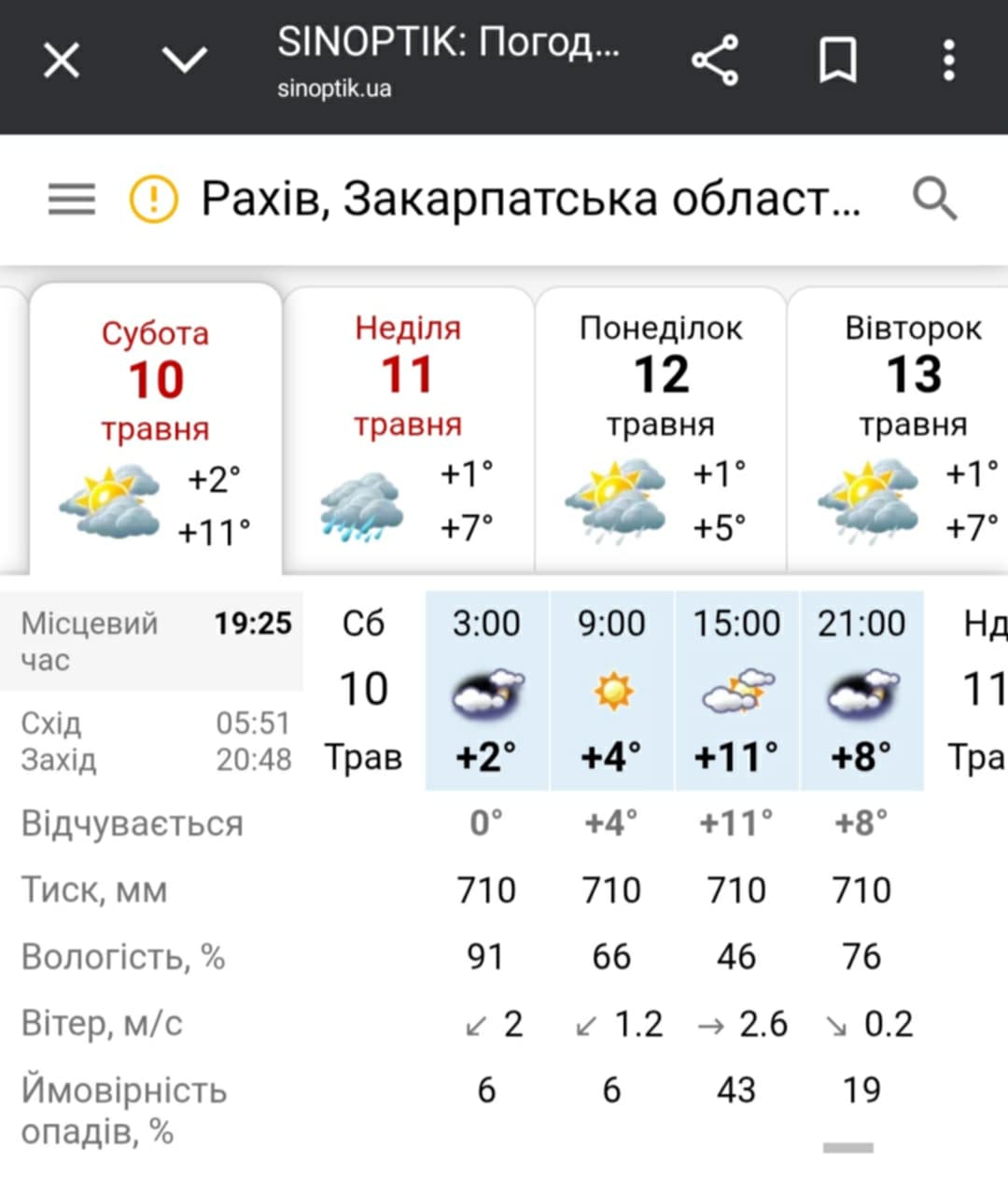
Task: Share the Sinoptik page
Action: click(x=715, y=62)
